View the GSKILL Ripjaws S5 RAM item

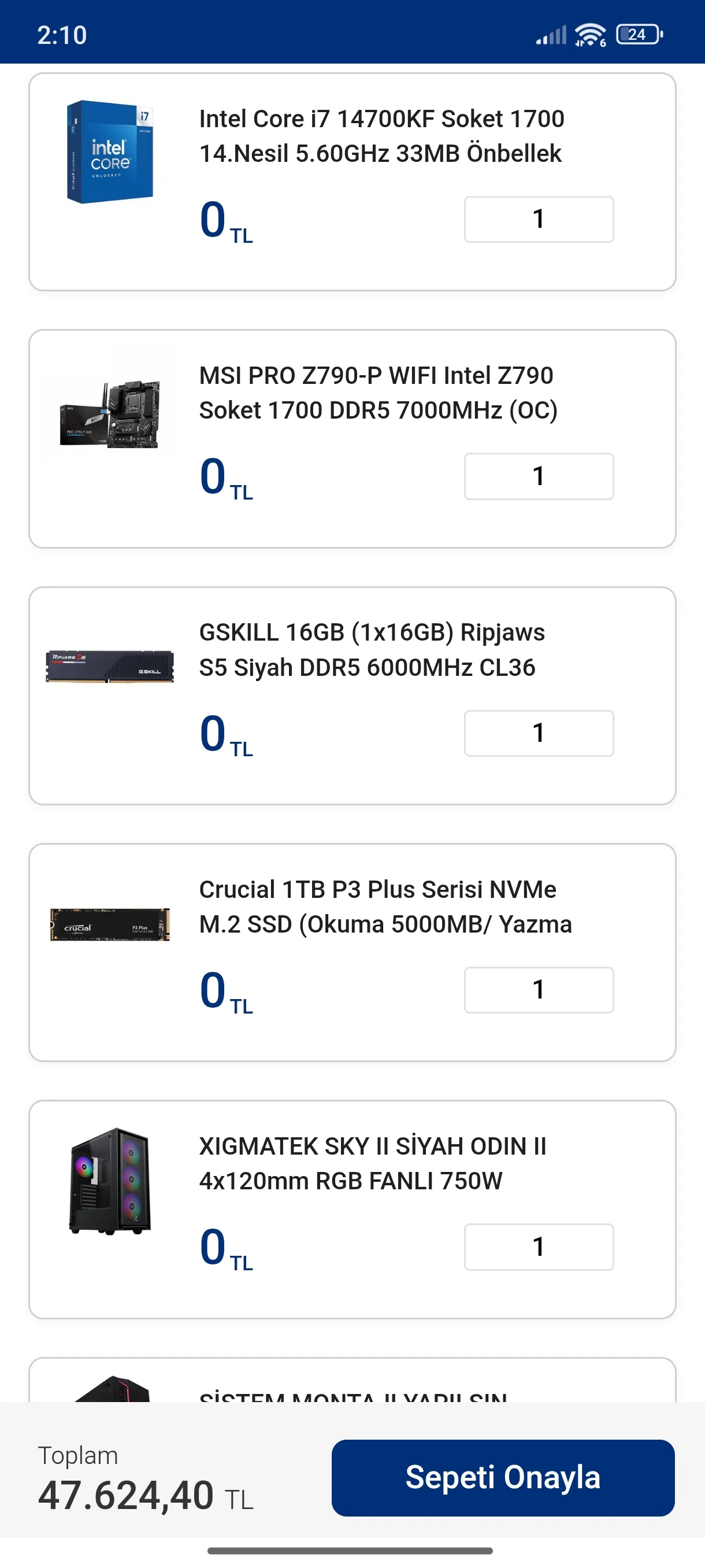coord(371,649)
